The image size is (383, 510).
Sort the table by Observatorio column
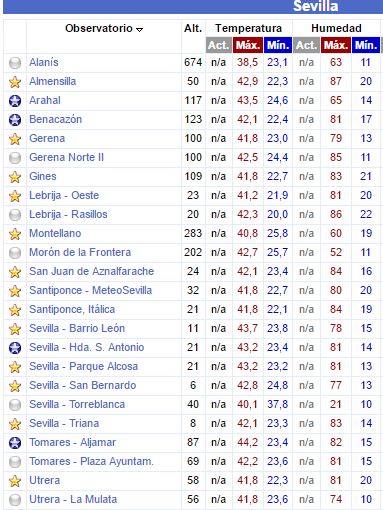104,28
